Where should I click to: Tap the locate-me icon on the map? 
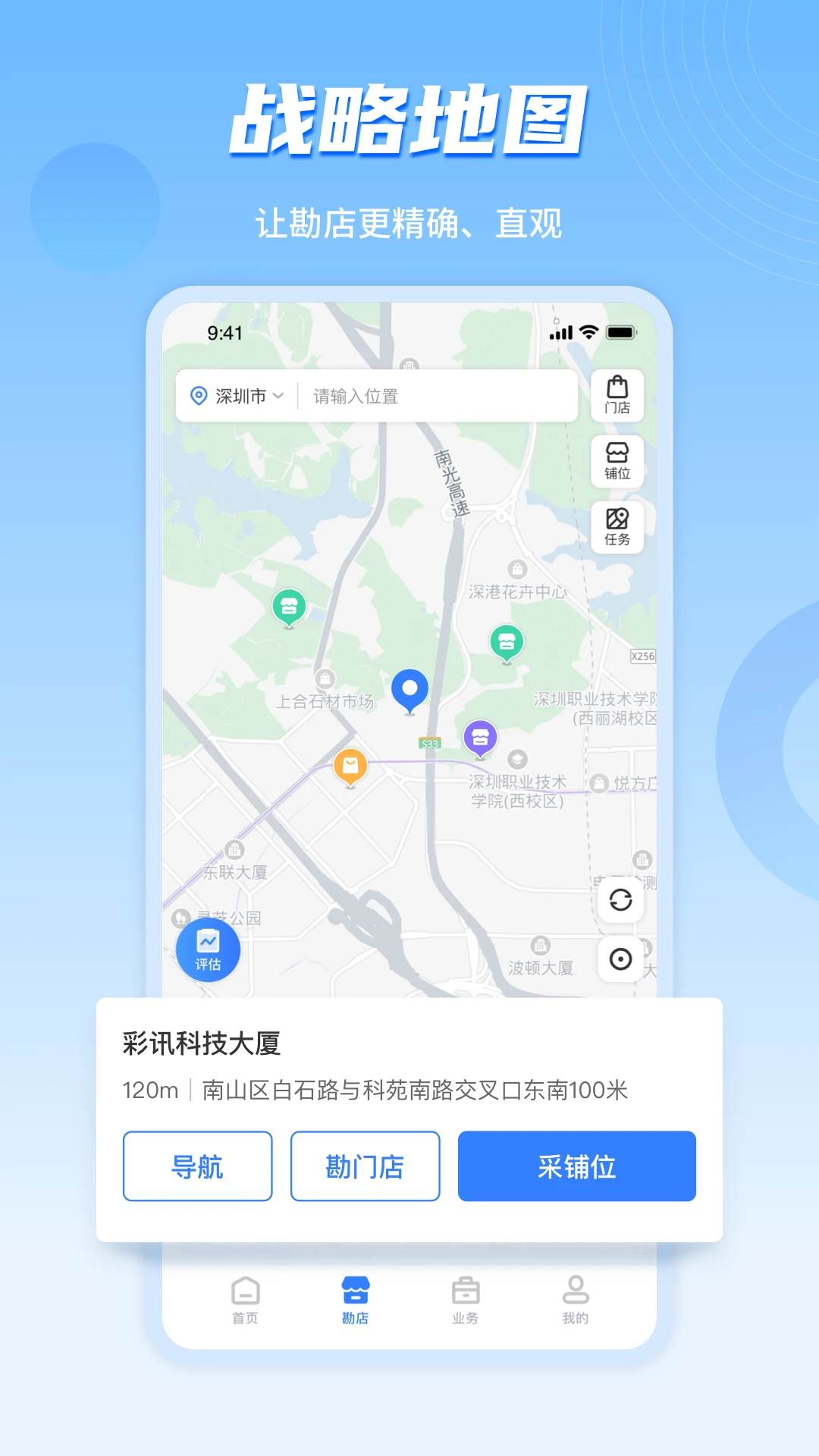click(620, 959)
